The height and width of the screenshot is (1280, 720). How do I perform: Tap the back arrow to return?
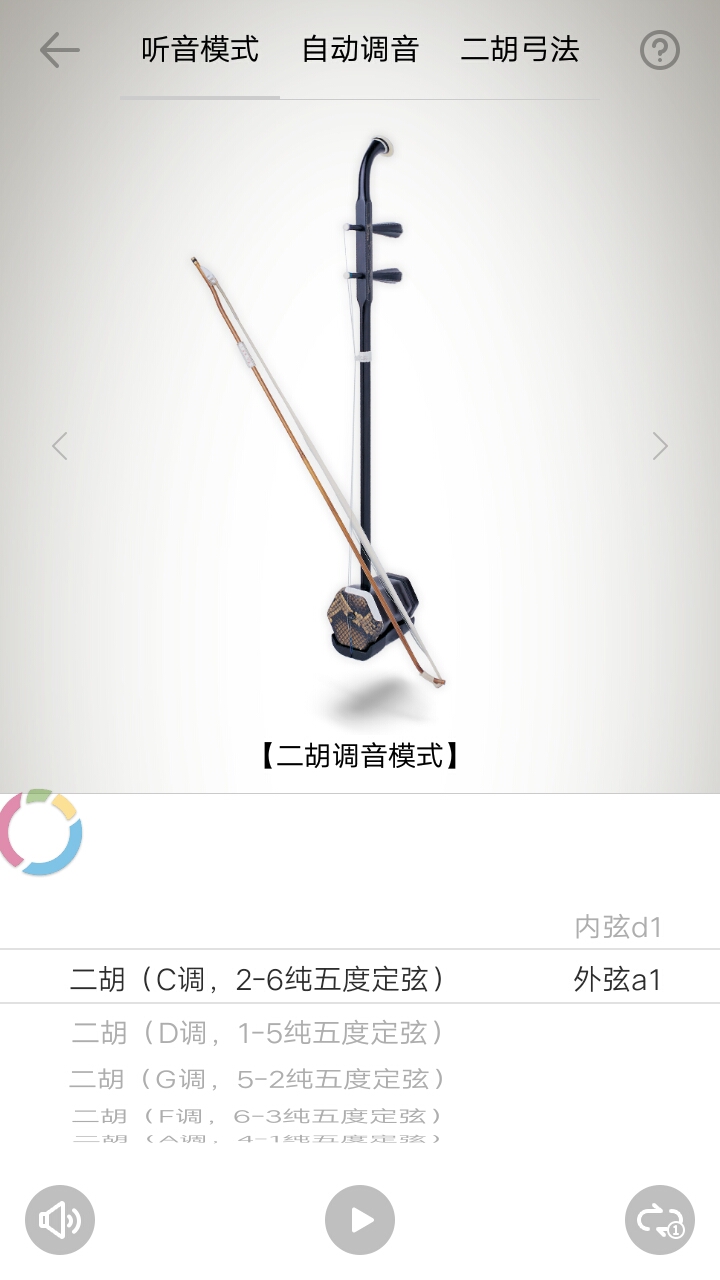[x=59, y=49]
